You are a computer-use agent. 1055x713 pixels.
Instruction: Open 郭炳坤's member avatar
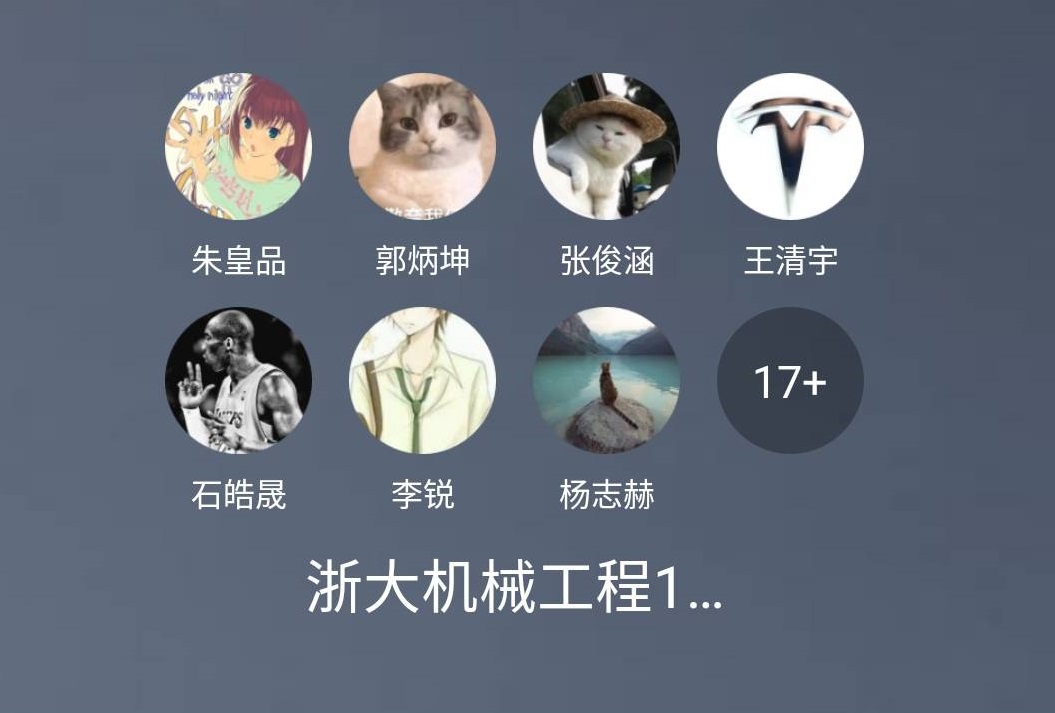(422, 146)
